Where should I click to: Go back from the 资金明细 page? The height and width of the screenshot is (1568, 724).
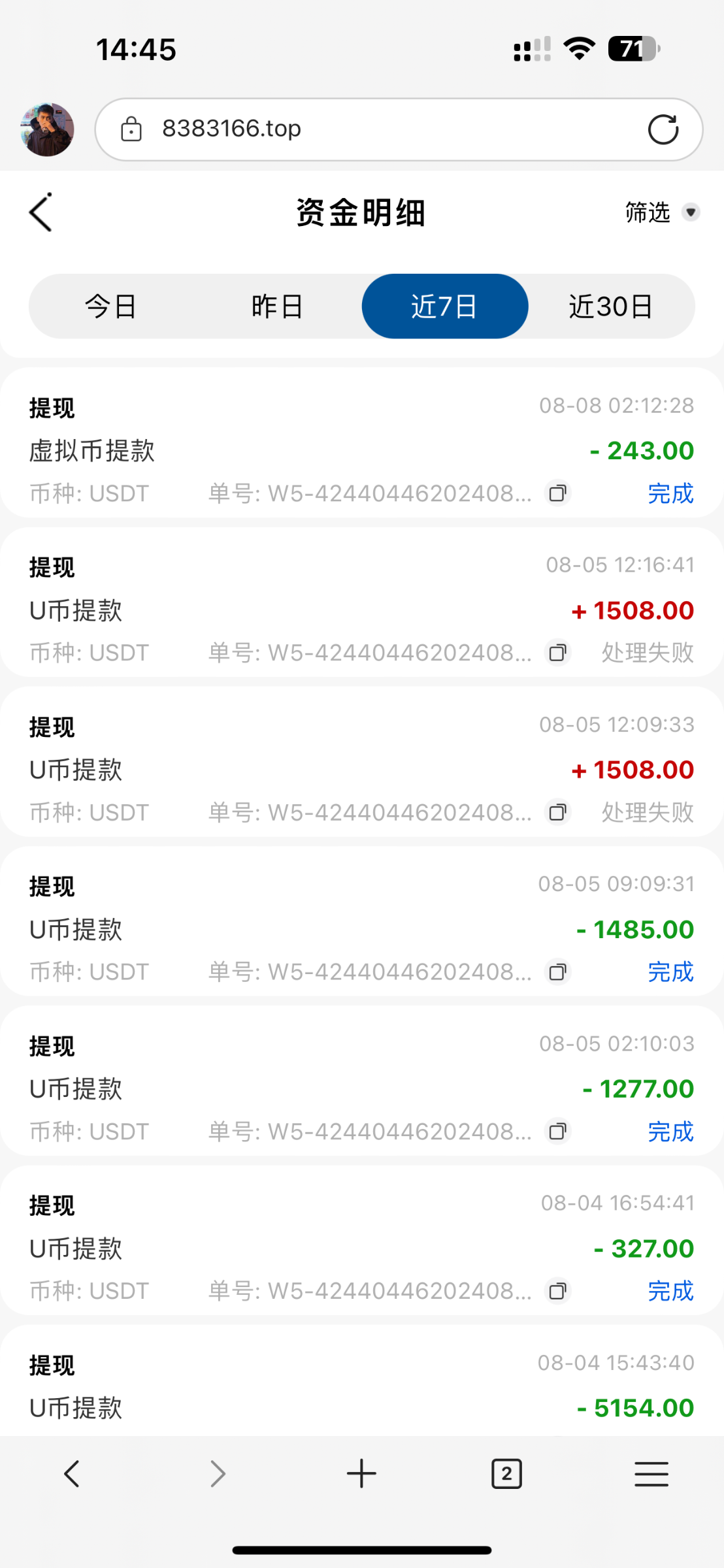[x=41, y=212]
